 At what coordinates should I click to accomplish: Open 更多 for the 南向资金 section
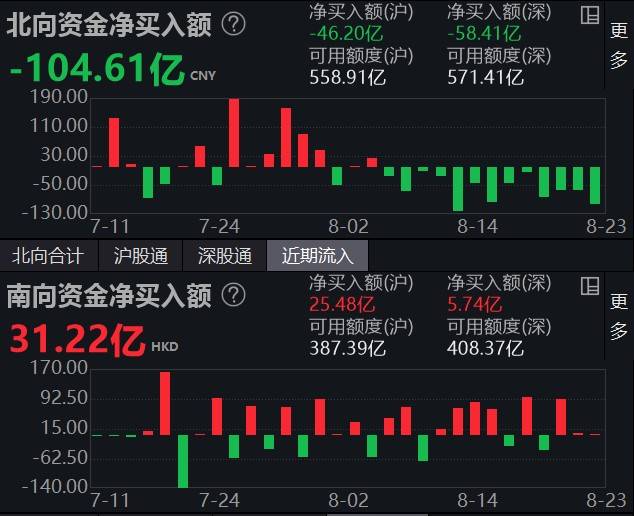pos(619,316)
